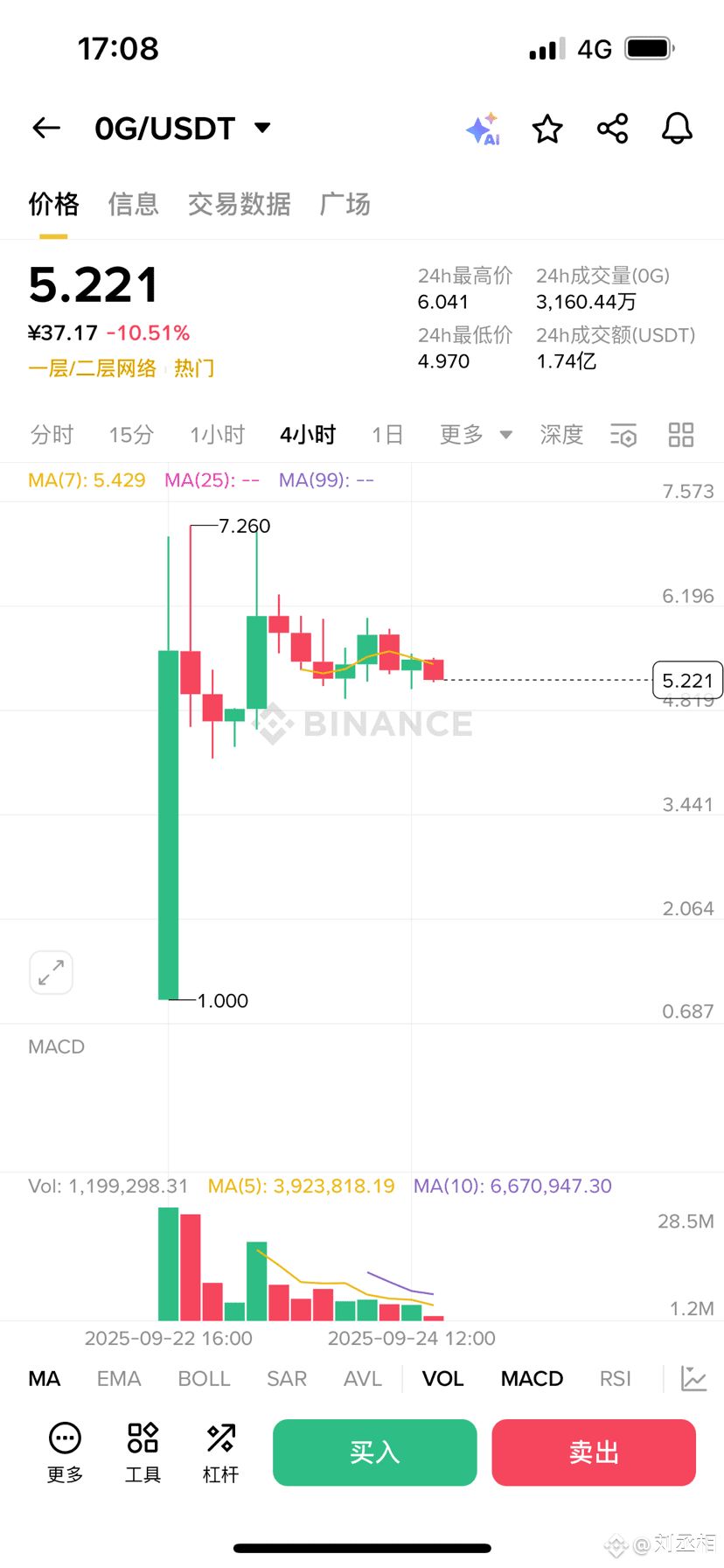Expand the 更多 interval dropdown
Viewport: 724px width, 1568px height.
pos(476,435)
